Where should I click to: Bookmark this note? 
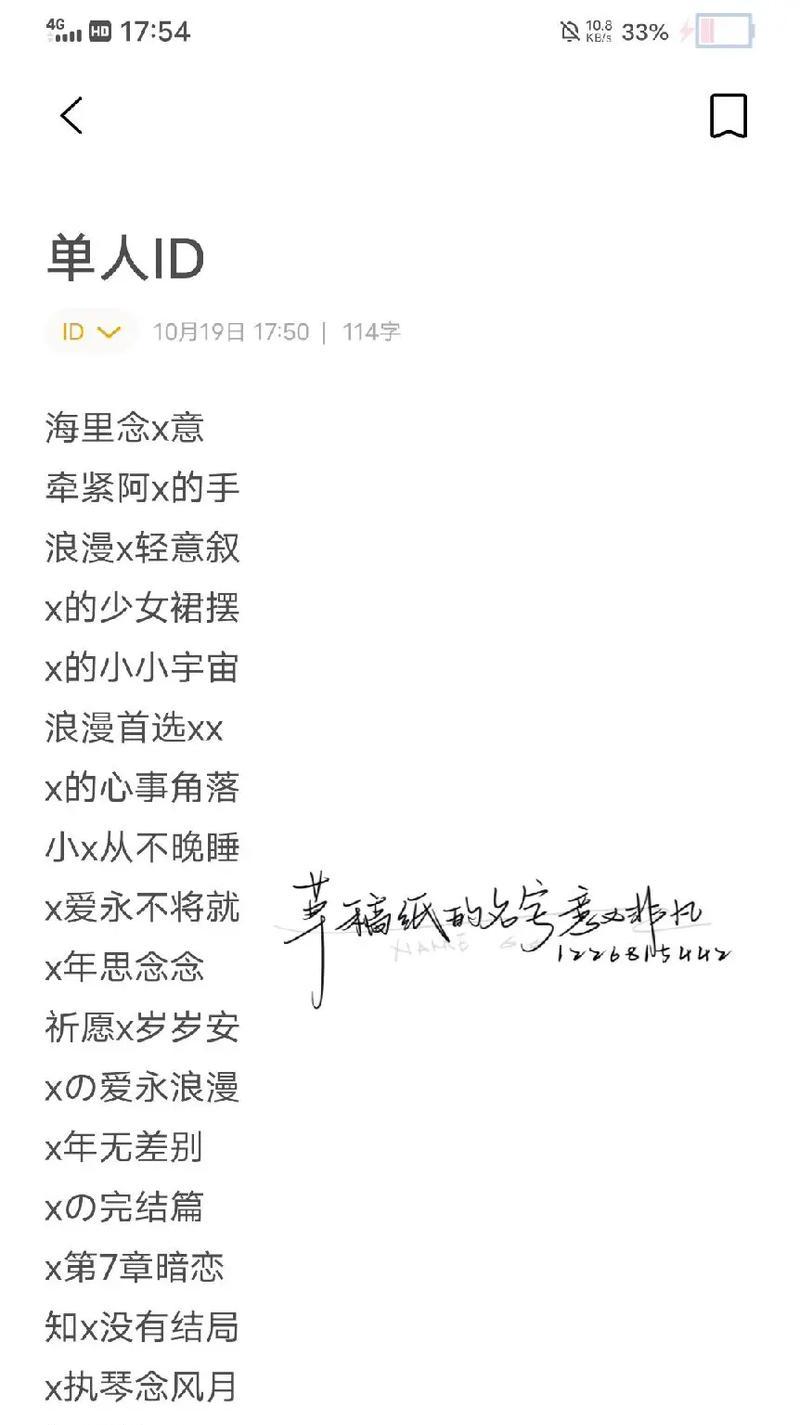(728, 116)
